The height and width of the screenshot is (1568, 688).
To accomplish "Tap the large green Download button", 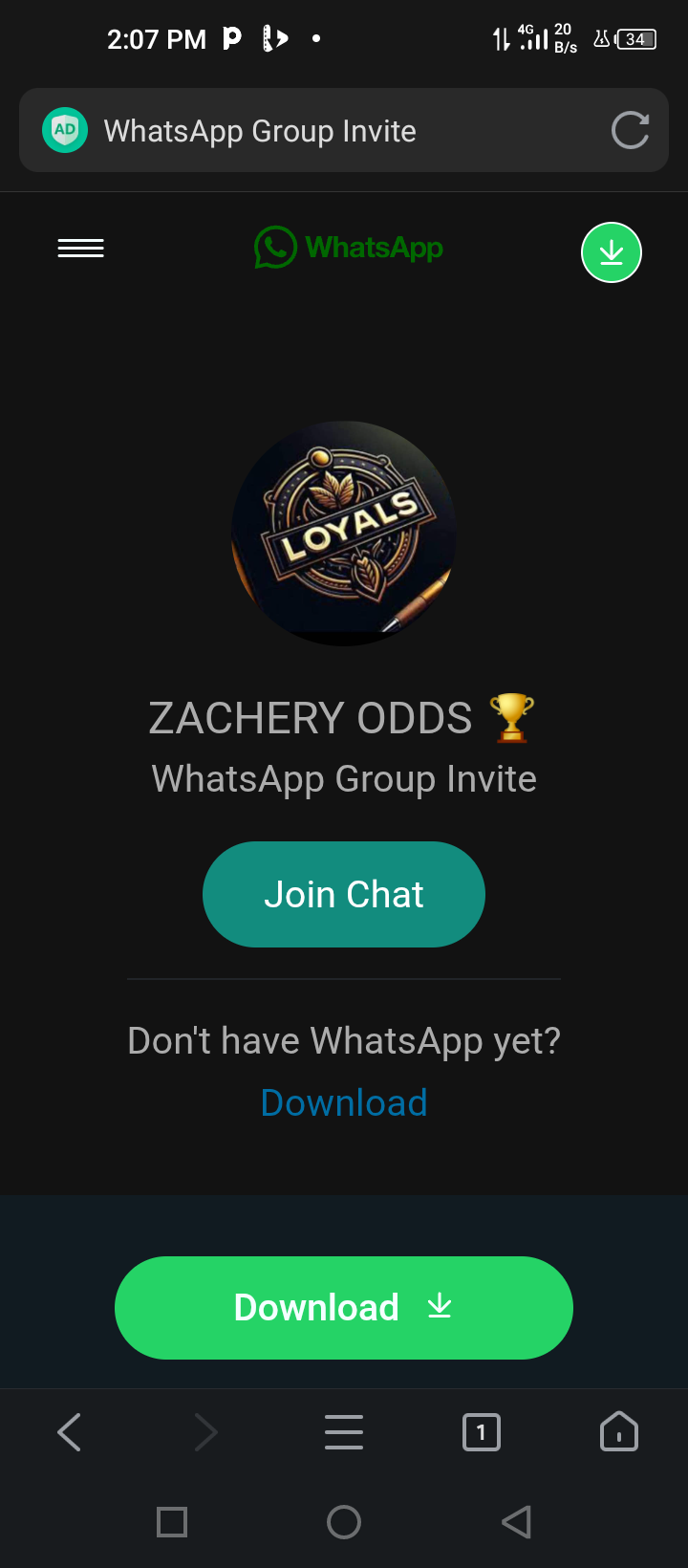I will (344, 1307).
